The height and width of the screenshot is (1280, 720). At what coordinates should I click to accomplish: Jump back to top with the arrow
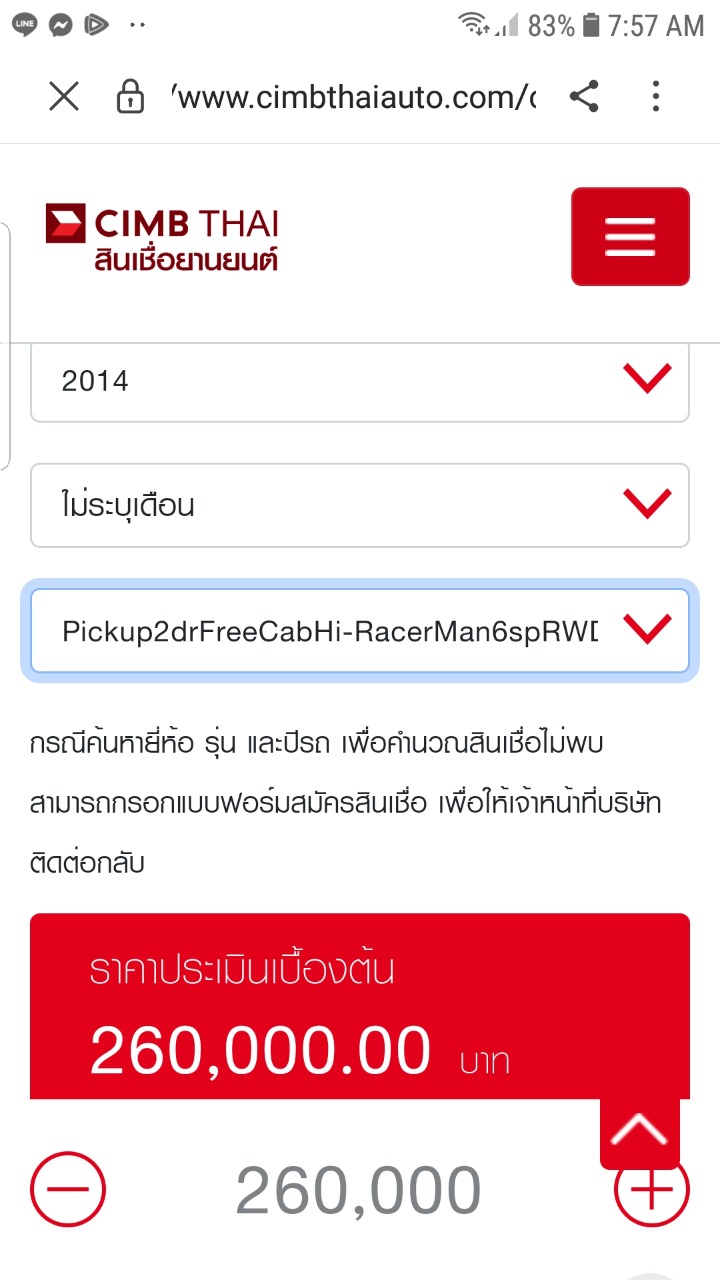click(x=639, y=1131)
